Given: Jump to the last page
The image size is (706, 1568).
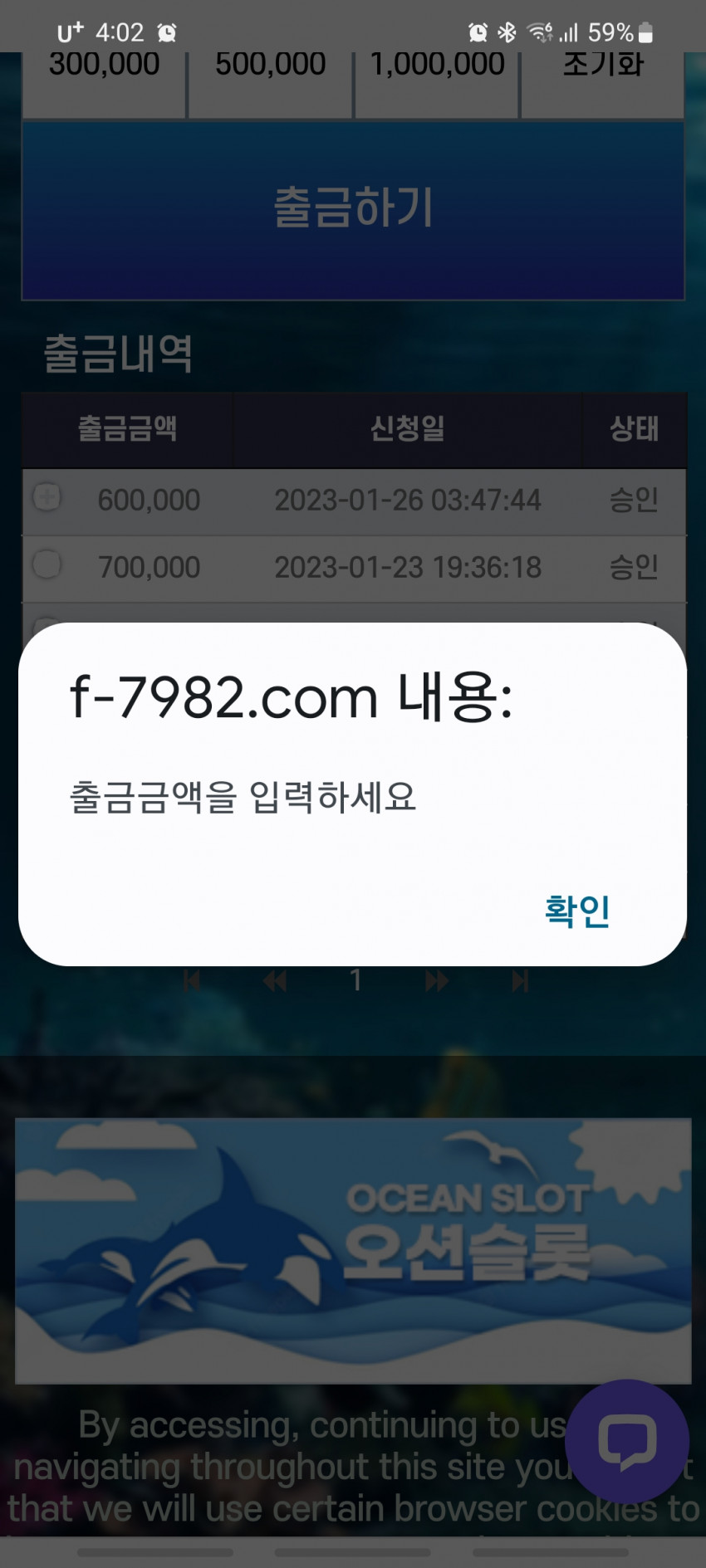Looking at the screenshot, I should point(520,982).
